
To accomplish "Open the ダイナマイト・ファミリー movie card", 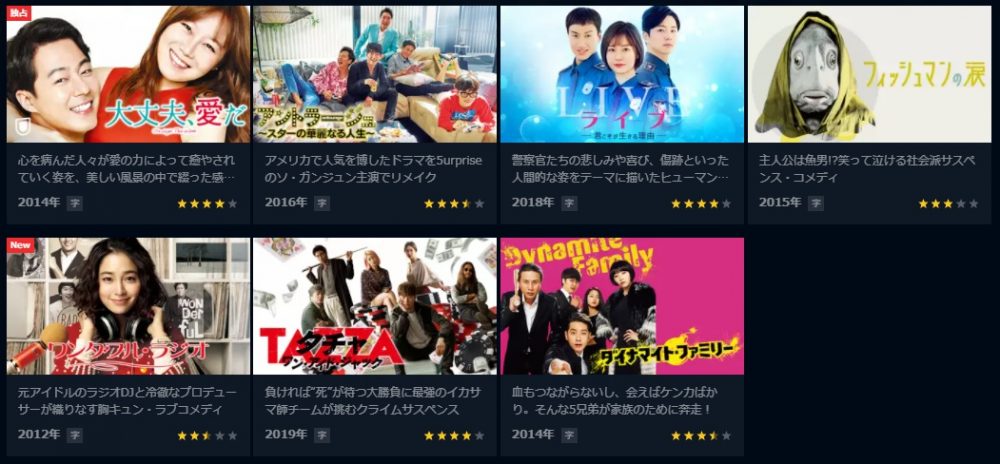I will coord(622,306).
